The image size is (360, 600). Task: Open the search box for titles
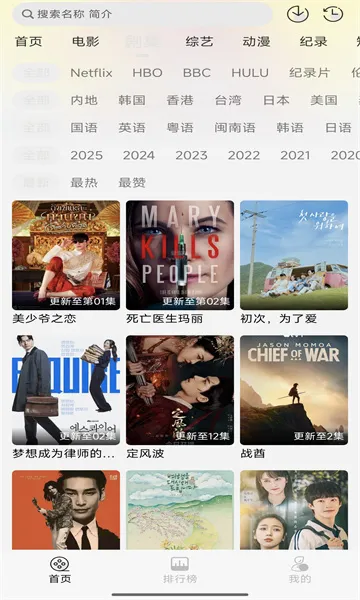point(142,14)
